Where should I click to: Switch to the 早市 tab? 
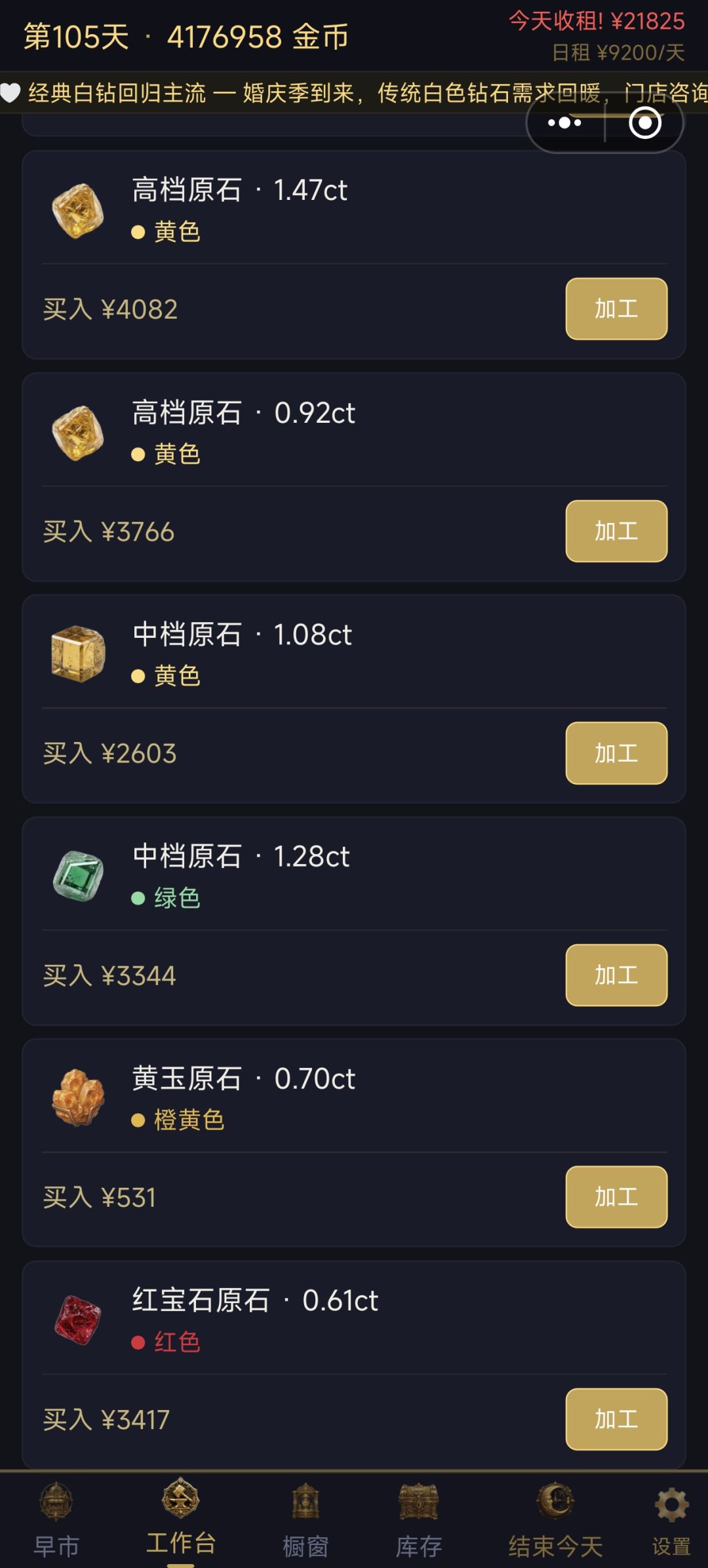56,1521
